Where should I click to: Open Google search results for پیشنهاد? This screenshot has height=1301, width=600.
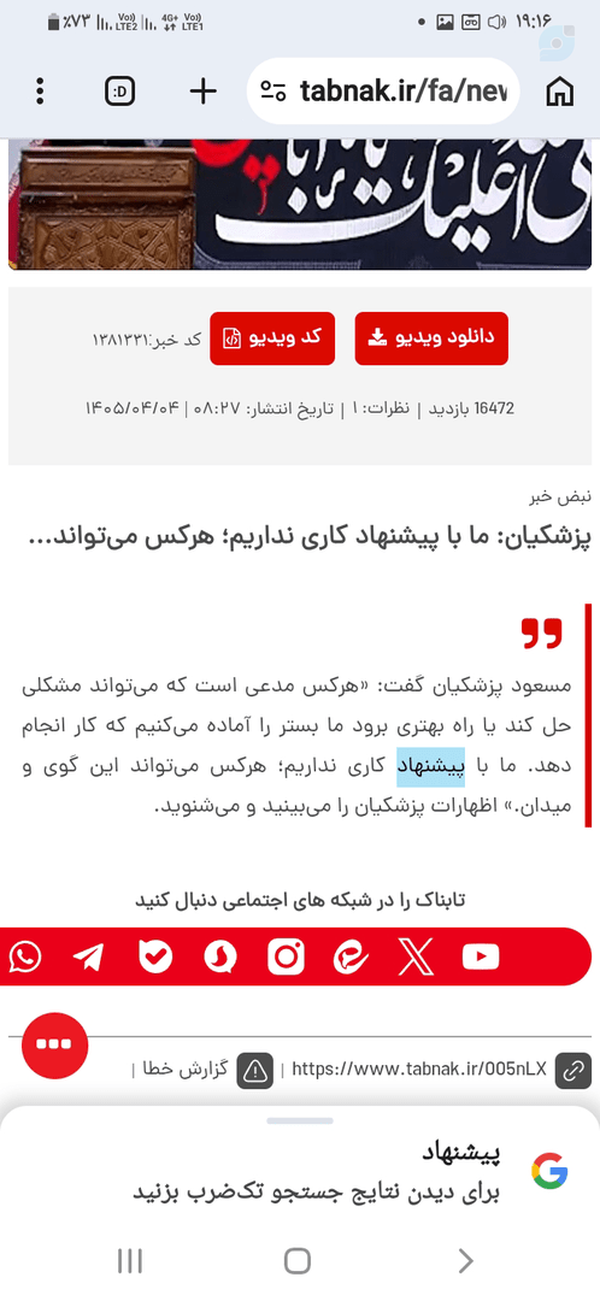point(300,1171)
